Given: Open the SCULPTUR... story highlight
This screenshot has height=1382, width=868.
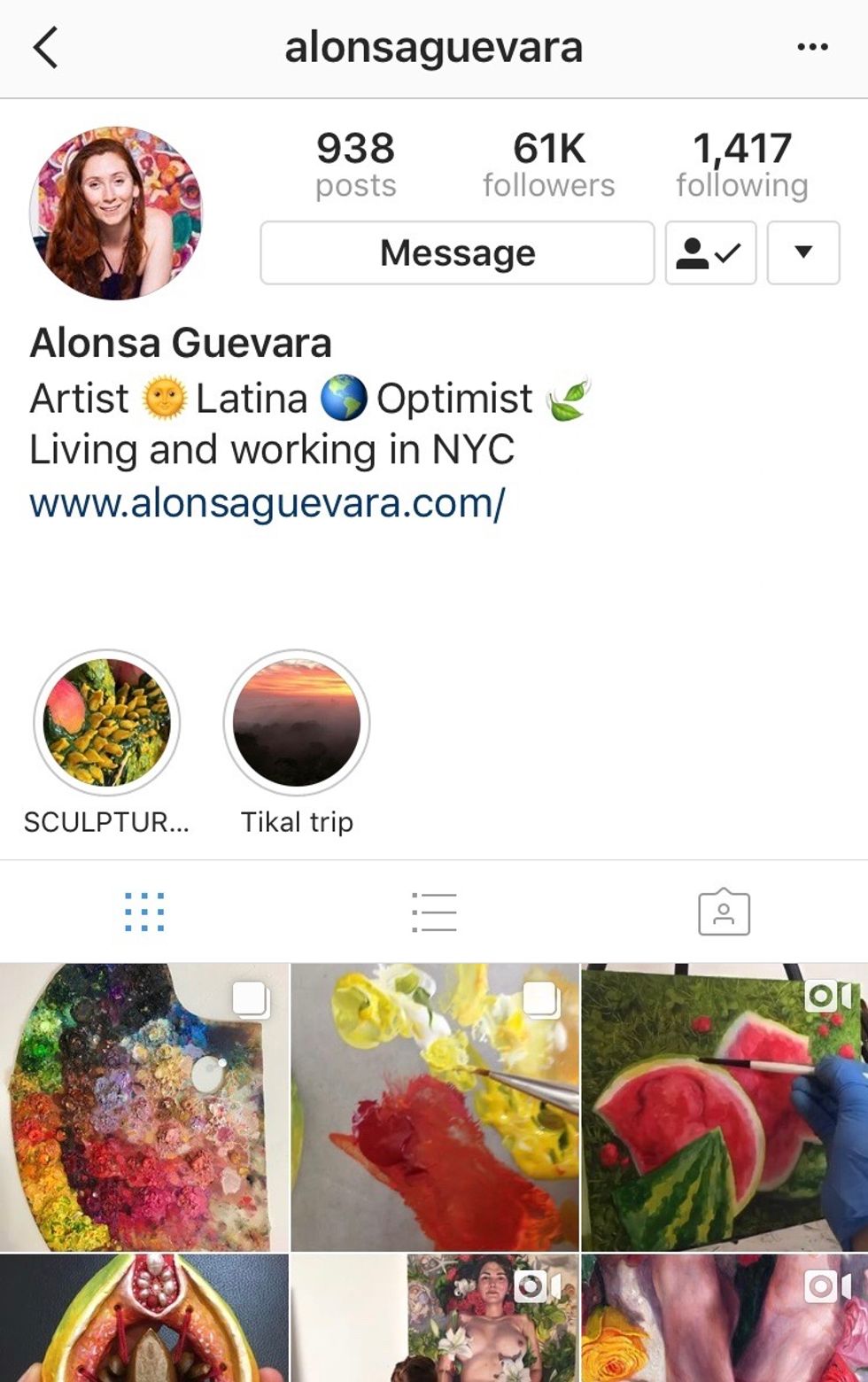Looking at the screenshot, I should tap(107, 723).
